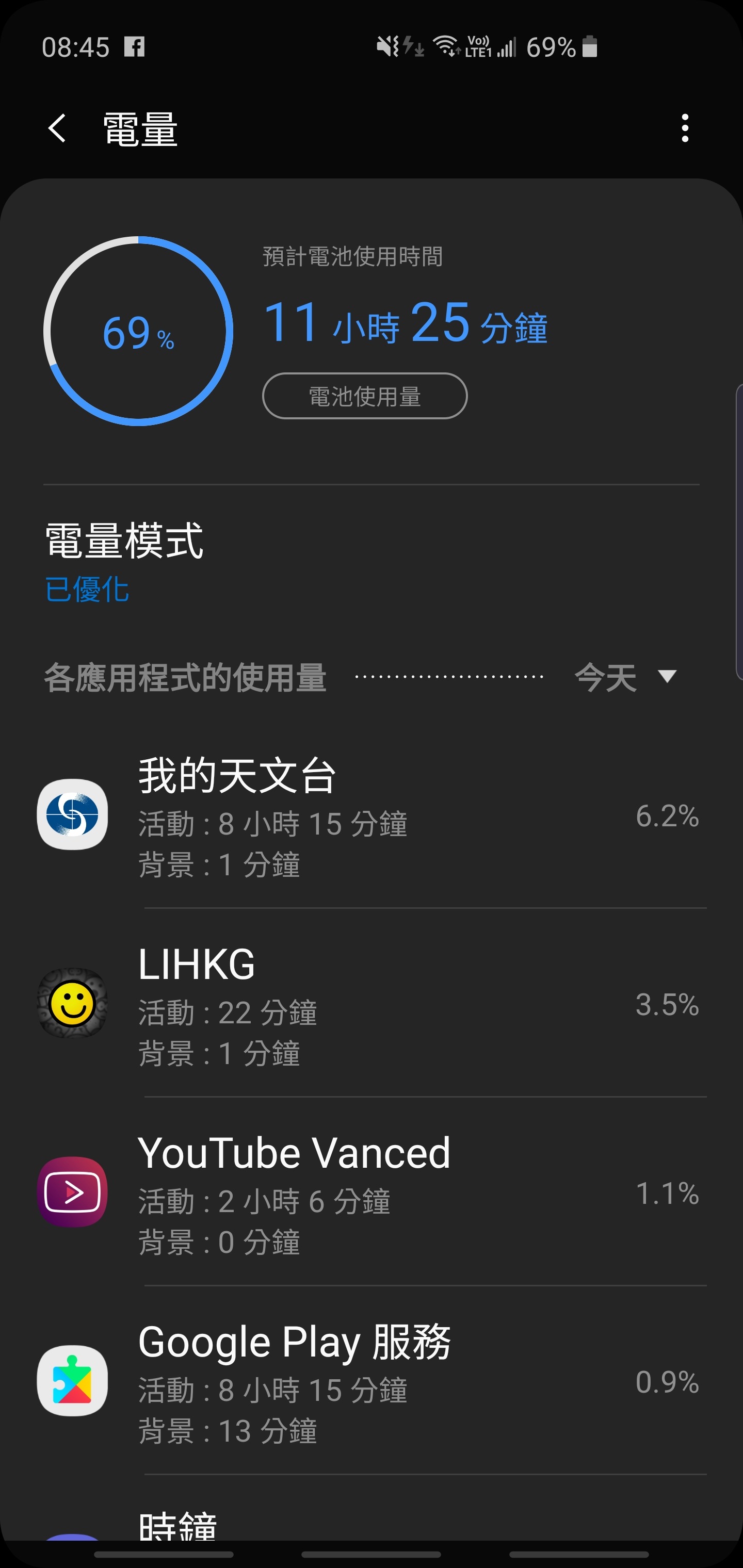The width and height of the screenshot is (743, 1568).
Task: View LIHKG battery usage details
Action: coord(372,1003)
